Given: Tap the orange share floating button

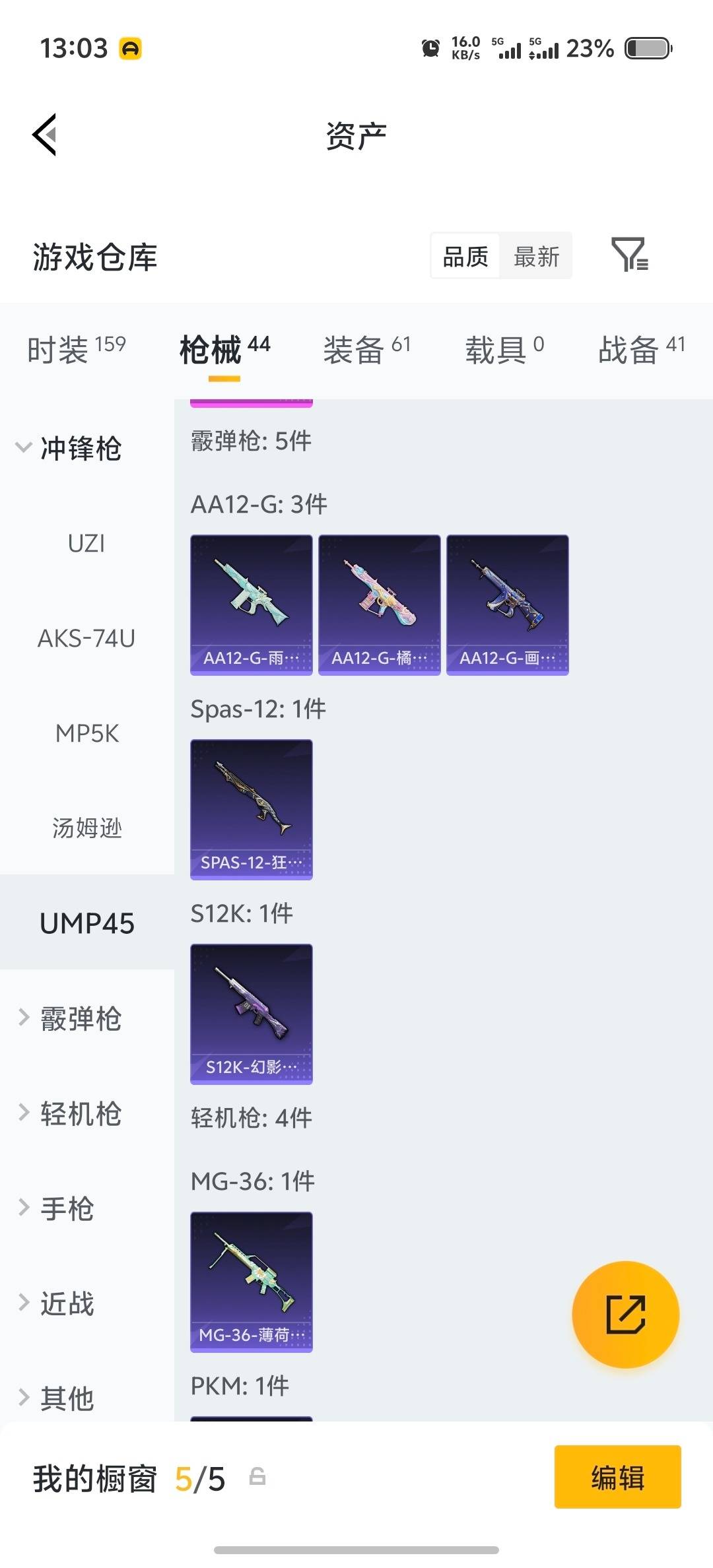Looking at the screenshot, I should [625, 1315].
